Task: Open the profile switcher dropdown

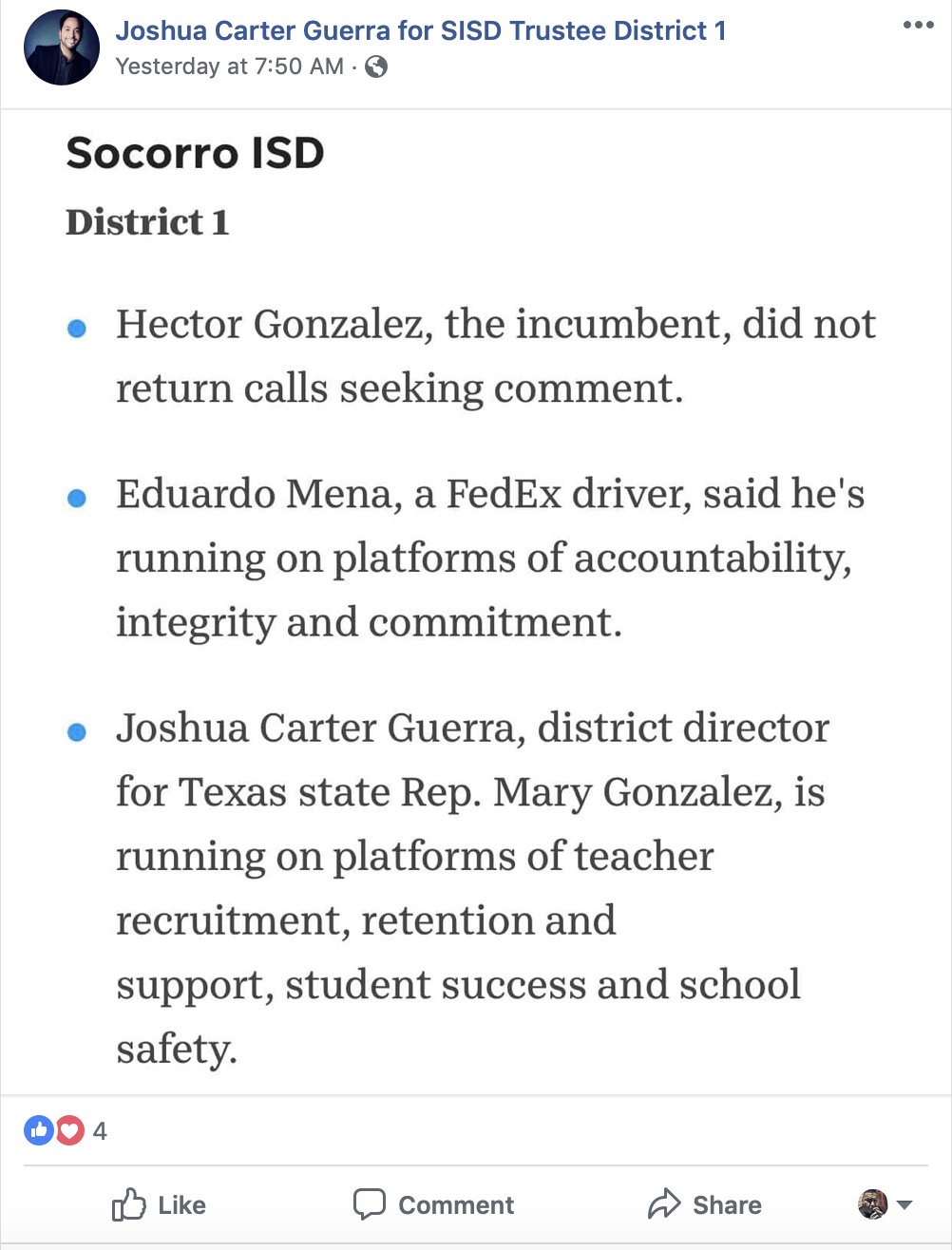Action: click(x=885, y=1204)
